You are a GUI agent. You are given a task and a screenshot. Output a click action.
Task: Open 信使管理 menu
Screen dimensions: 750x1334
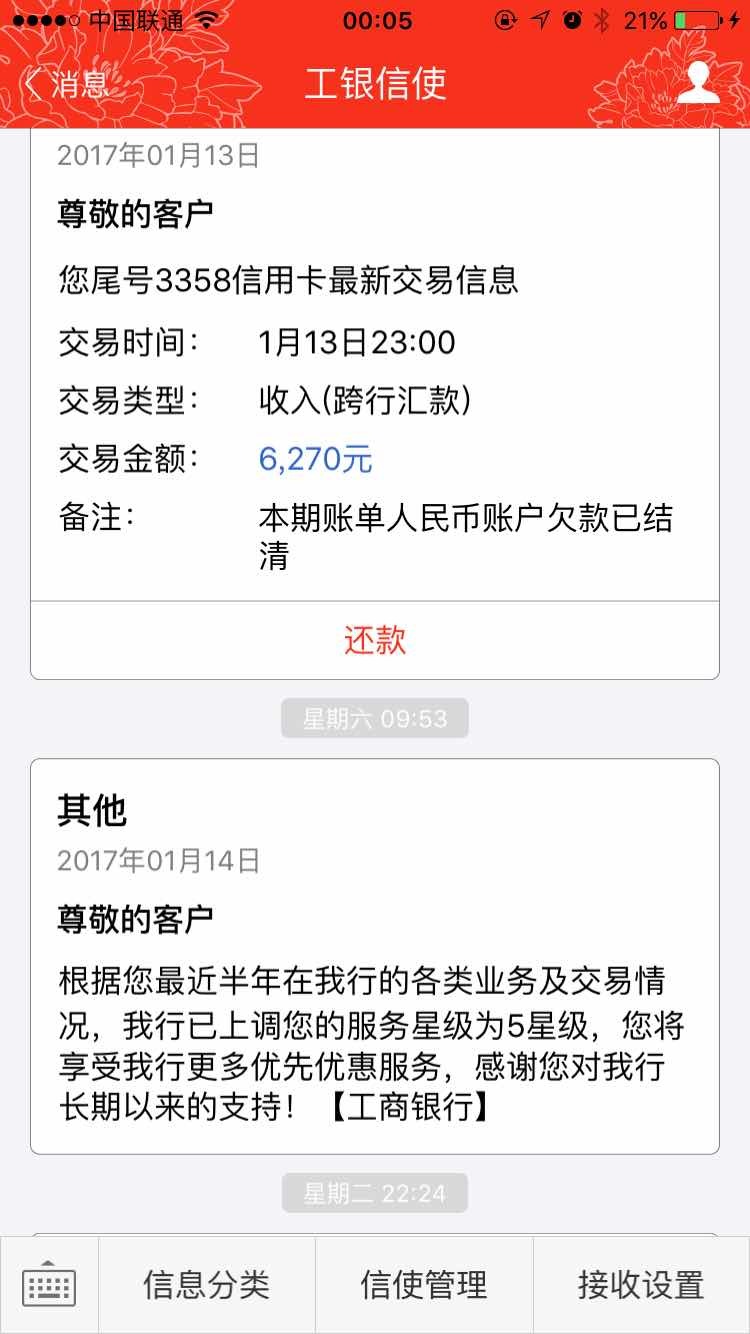click(x=424, y=1286)
